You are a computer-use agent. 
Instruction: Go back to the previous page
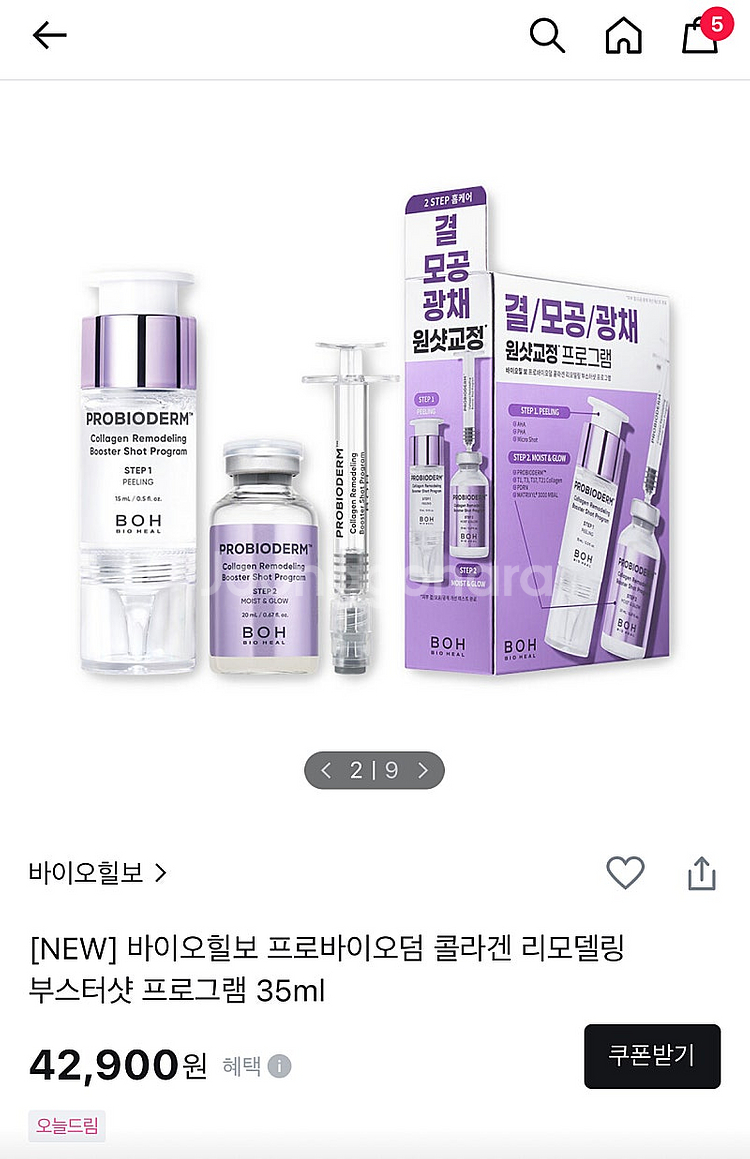49,36
